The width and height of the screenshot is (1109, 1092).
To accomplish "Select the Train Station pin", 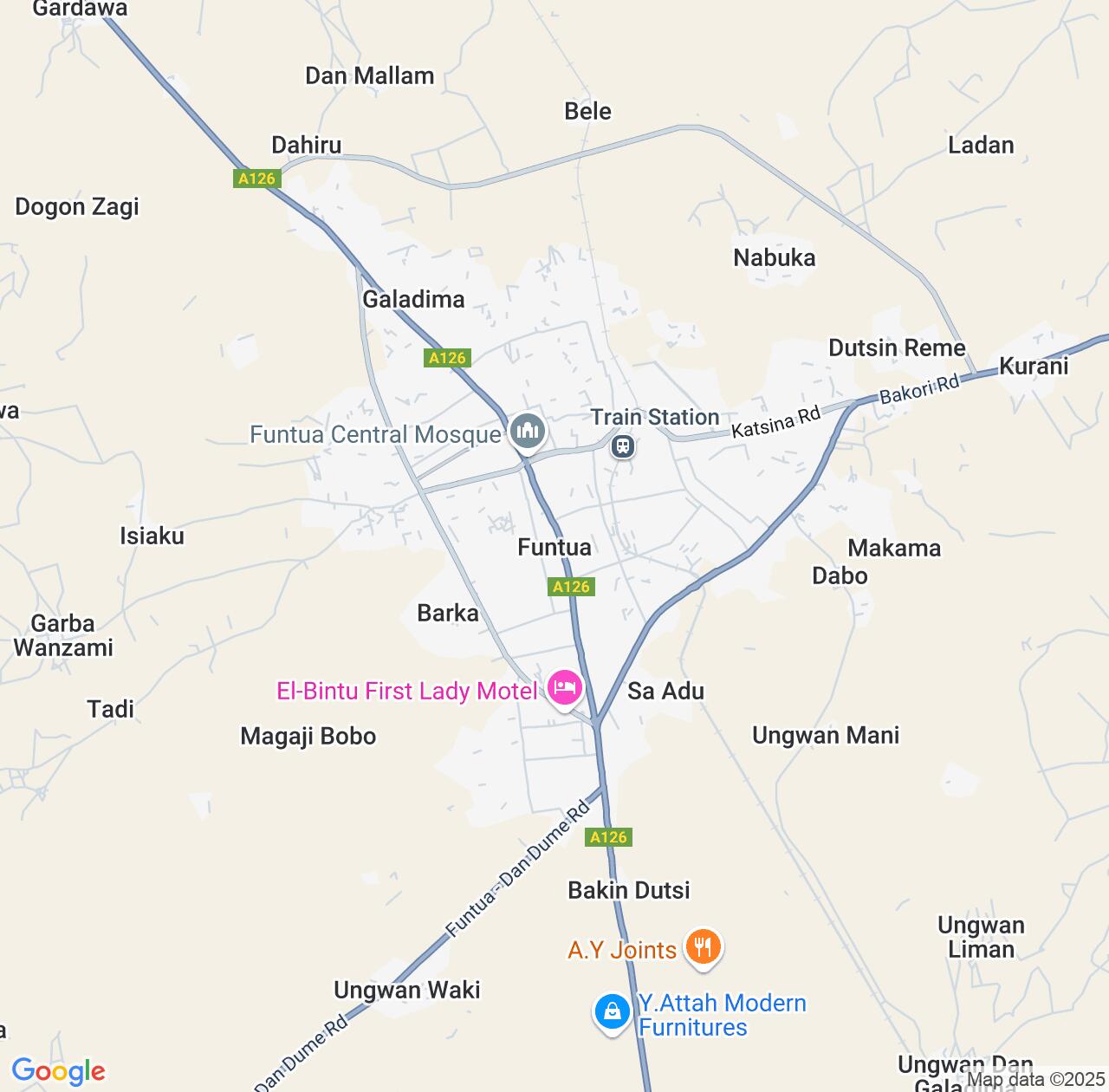I will [x=623, y=446].
